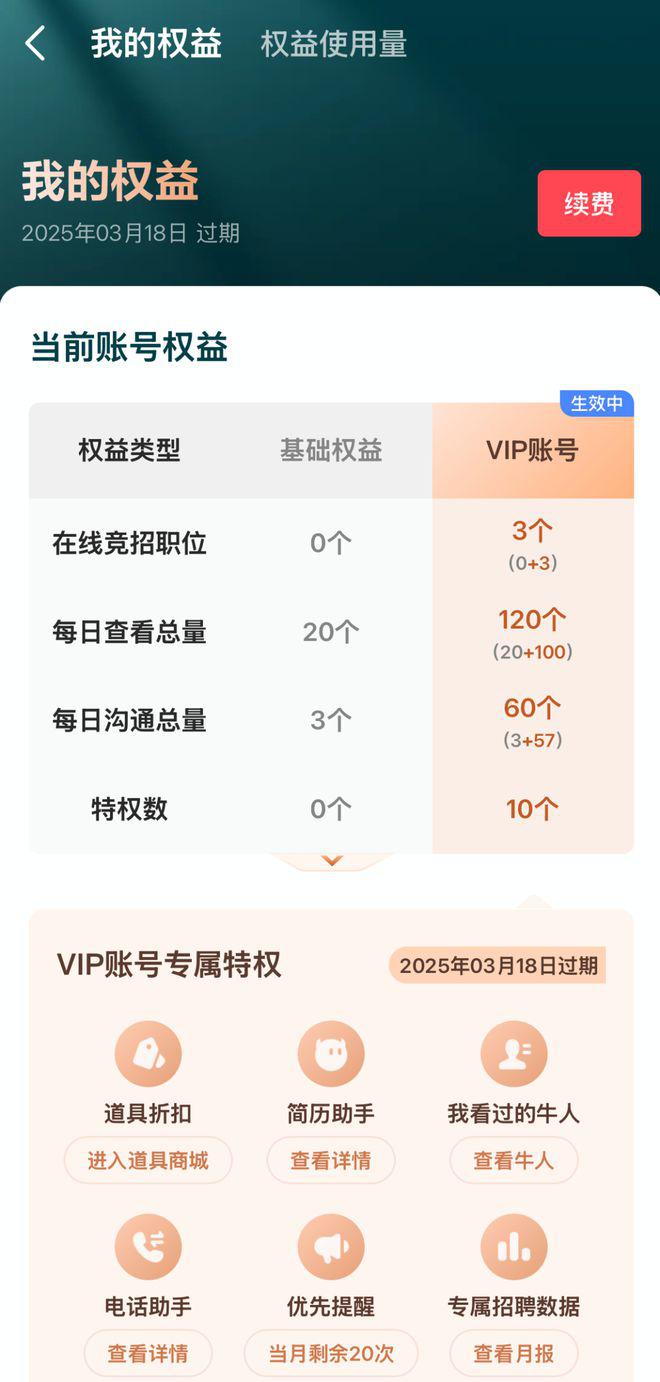
Task: Tap 查看详情 under 电话助手
Action: (x=148, y=1354)
